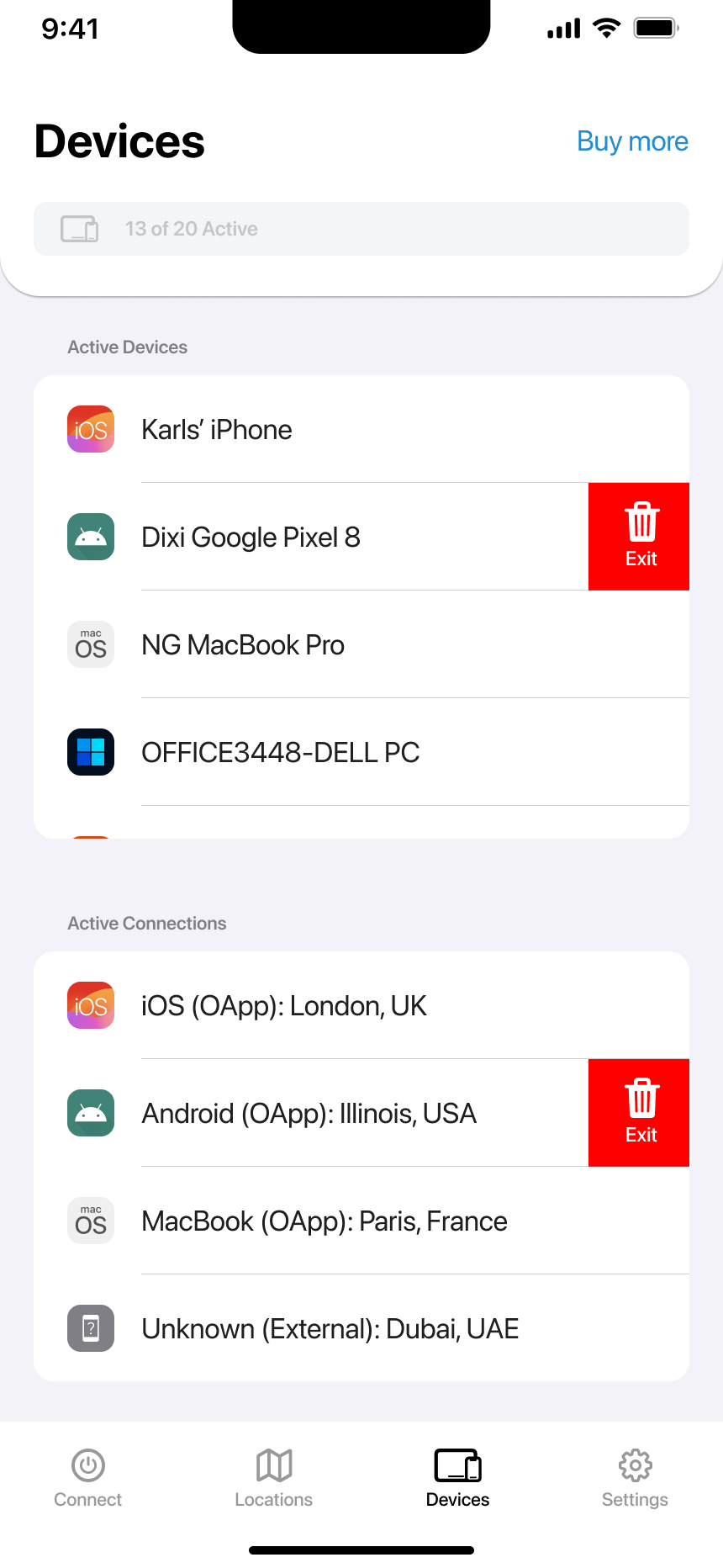Select the macOS icon beside NG MacBook Pro
This screenshot has width=723, height=1568.
click(x=90, y=644)
